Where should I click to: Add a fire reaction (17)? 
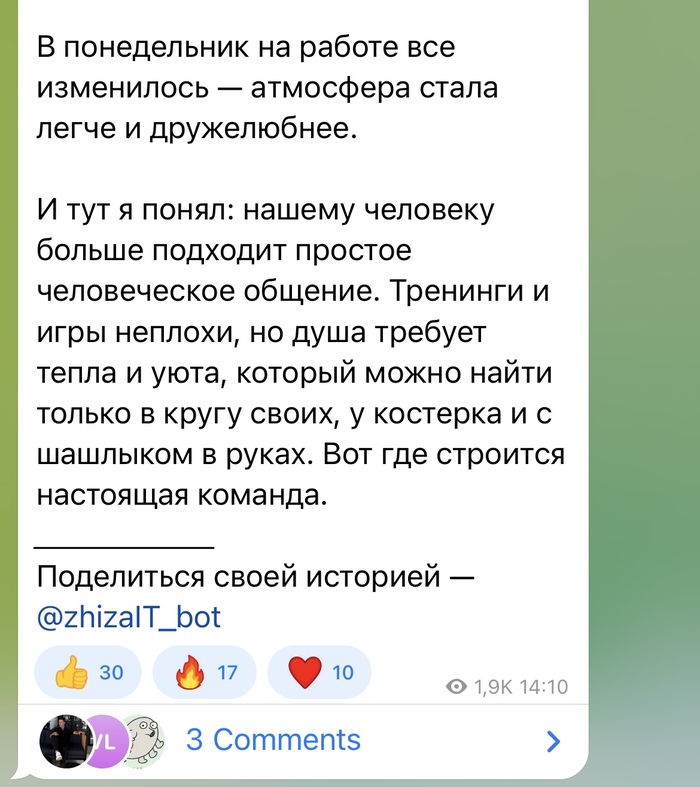point(206,673)
